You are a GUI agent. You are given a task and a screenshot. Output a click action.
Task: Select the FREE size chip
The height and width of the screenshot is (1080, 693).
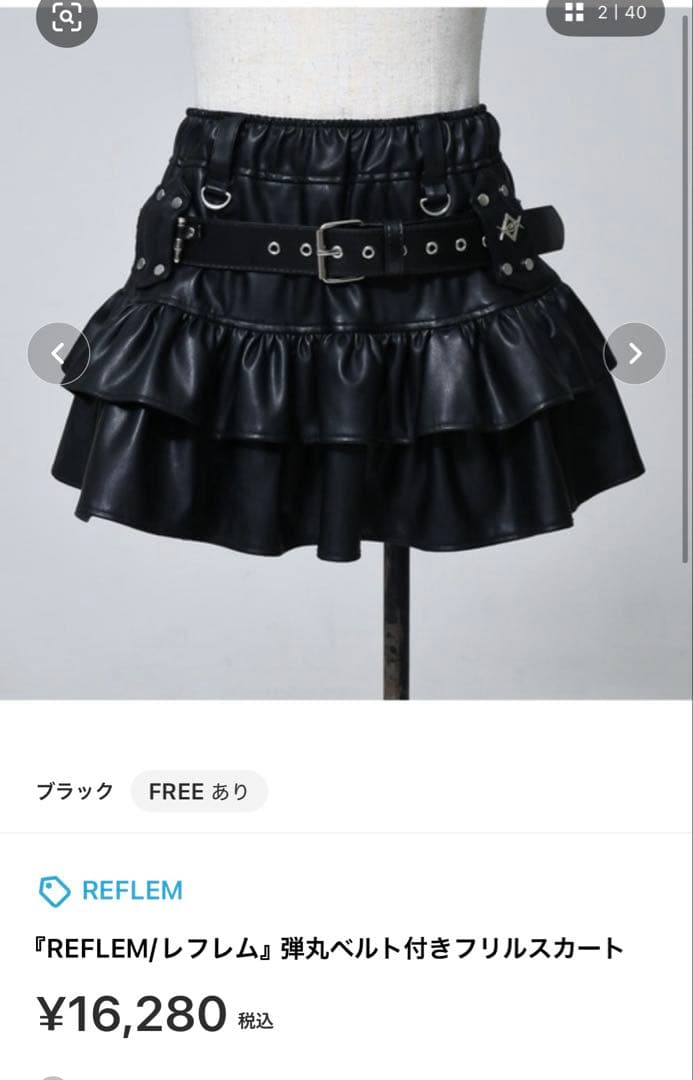pyautogui.click(x=198, y=791)
